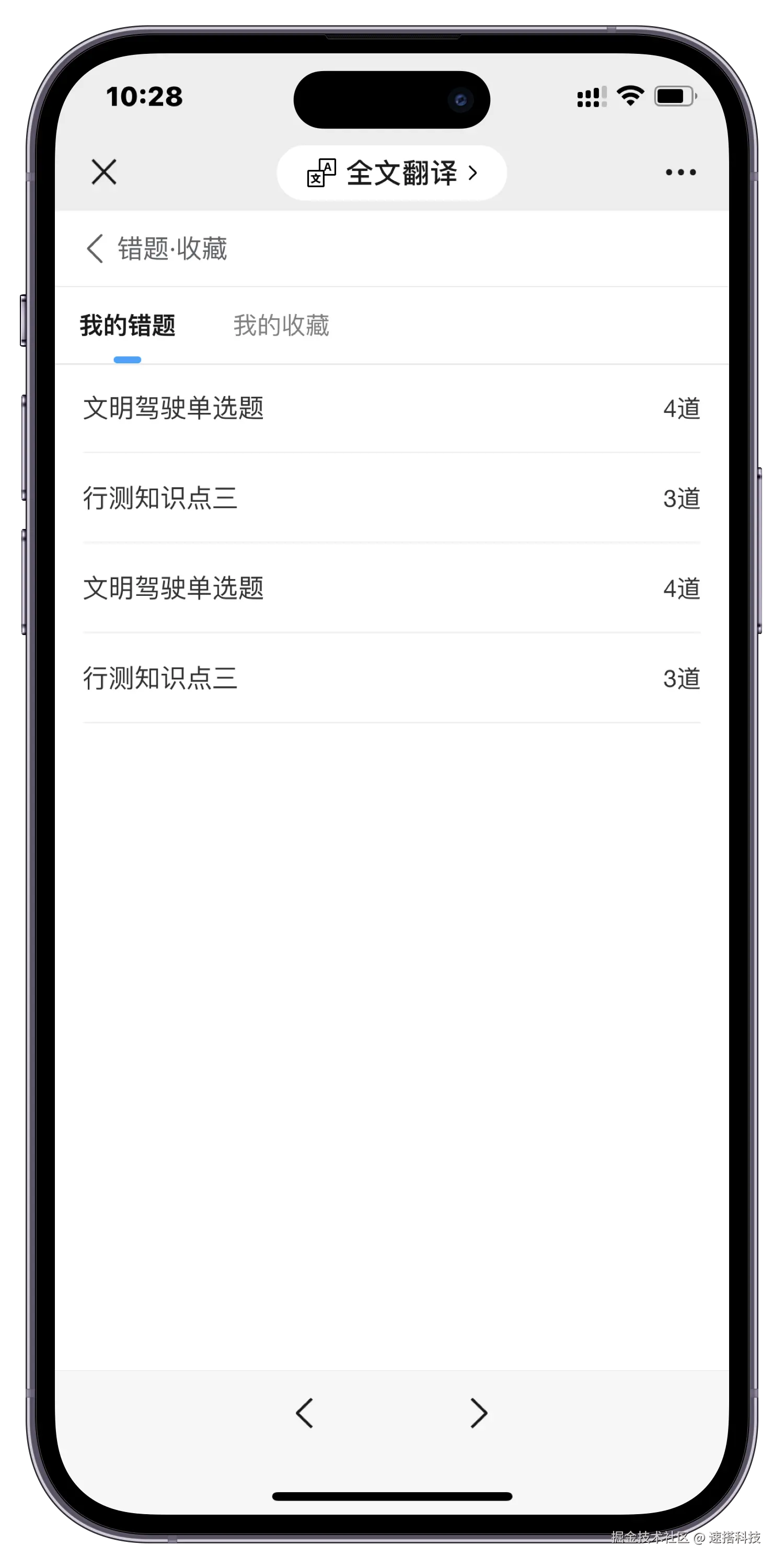Open the three-dot more options menu
Viewport: 784px width, 1568px height.
(681, 172)
